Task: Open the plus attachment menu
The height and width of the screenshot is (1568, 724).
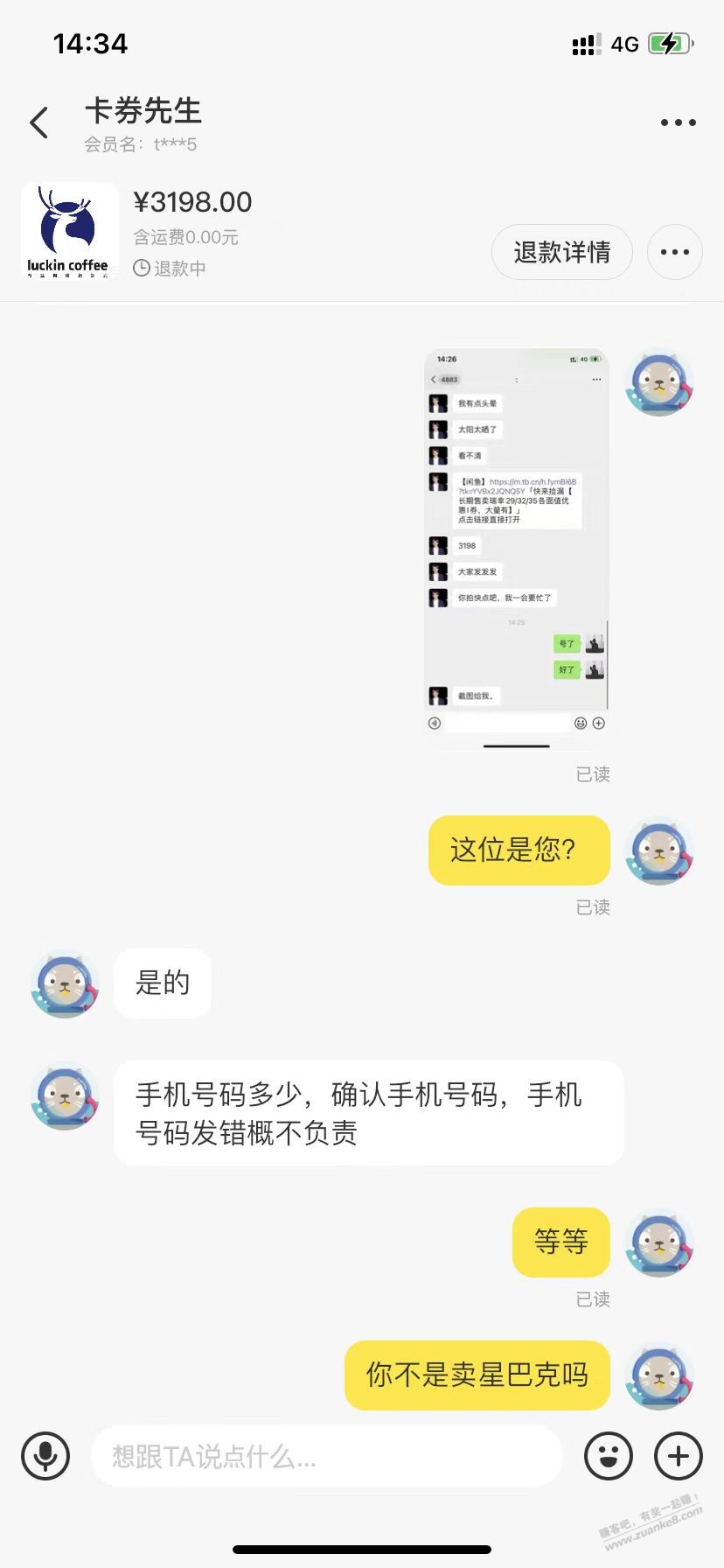Action: pos(679,1456)
